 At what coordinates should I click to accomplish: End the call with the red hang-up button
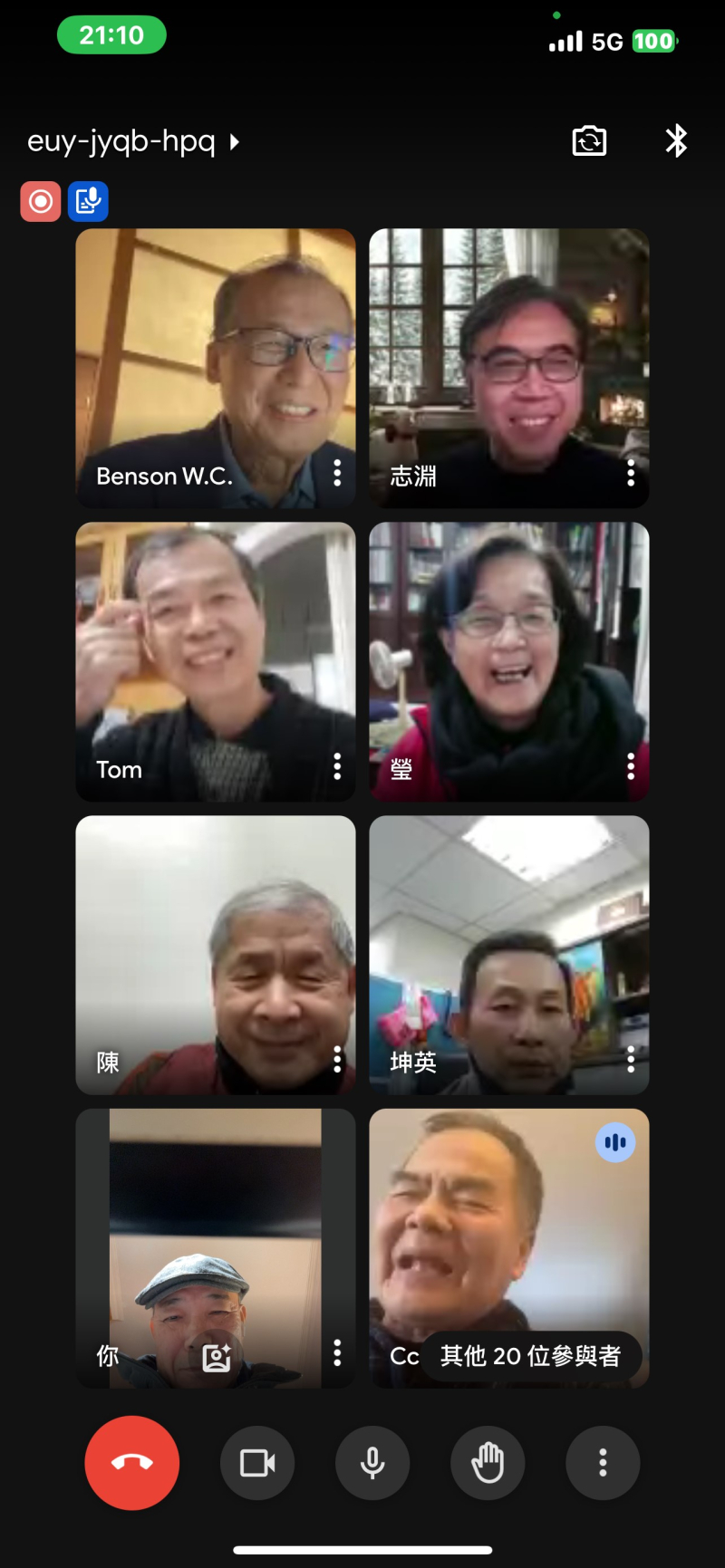click(x=132, y=1462)
